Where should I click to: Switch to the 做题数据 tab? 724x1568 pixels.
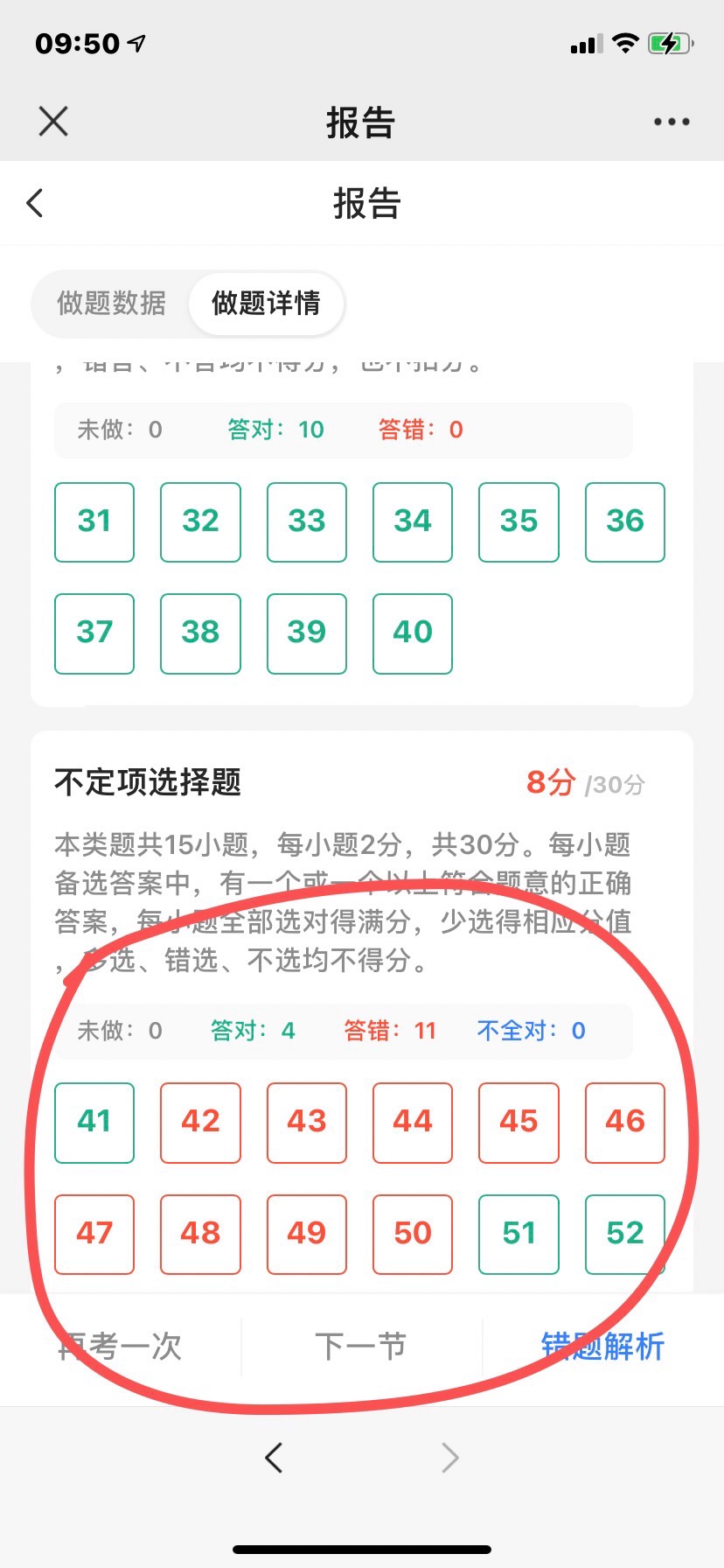pyautogui.click(x=111, y=303)
